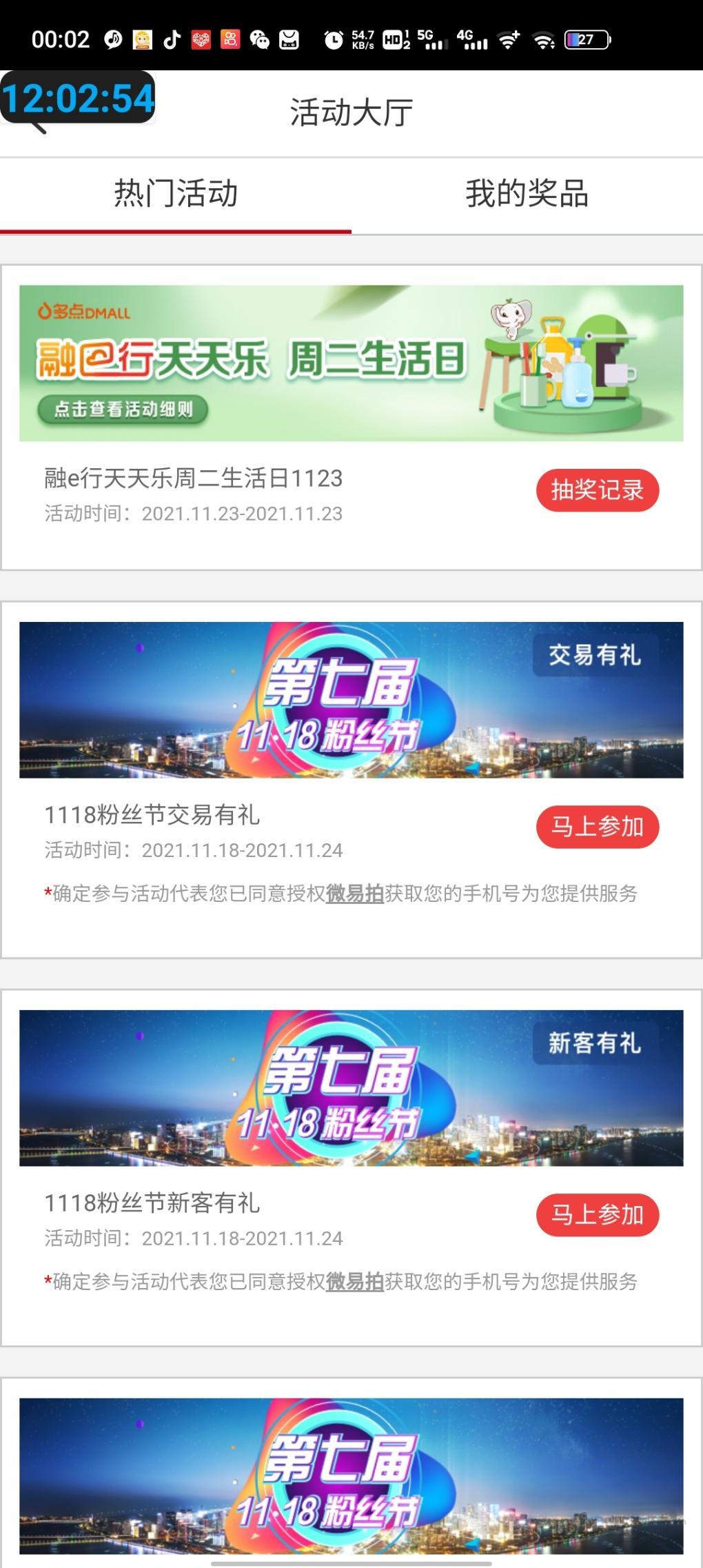
Task: Join 1118粉丝节新客有礼 via 马上参加
Action: (597, 1214)
